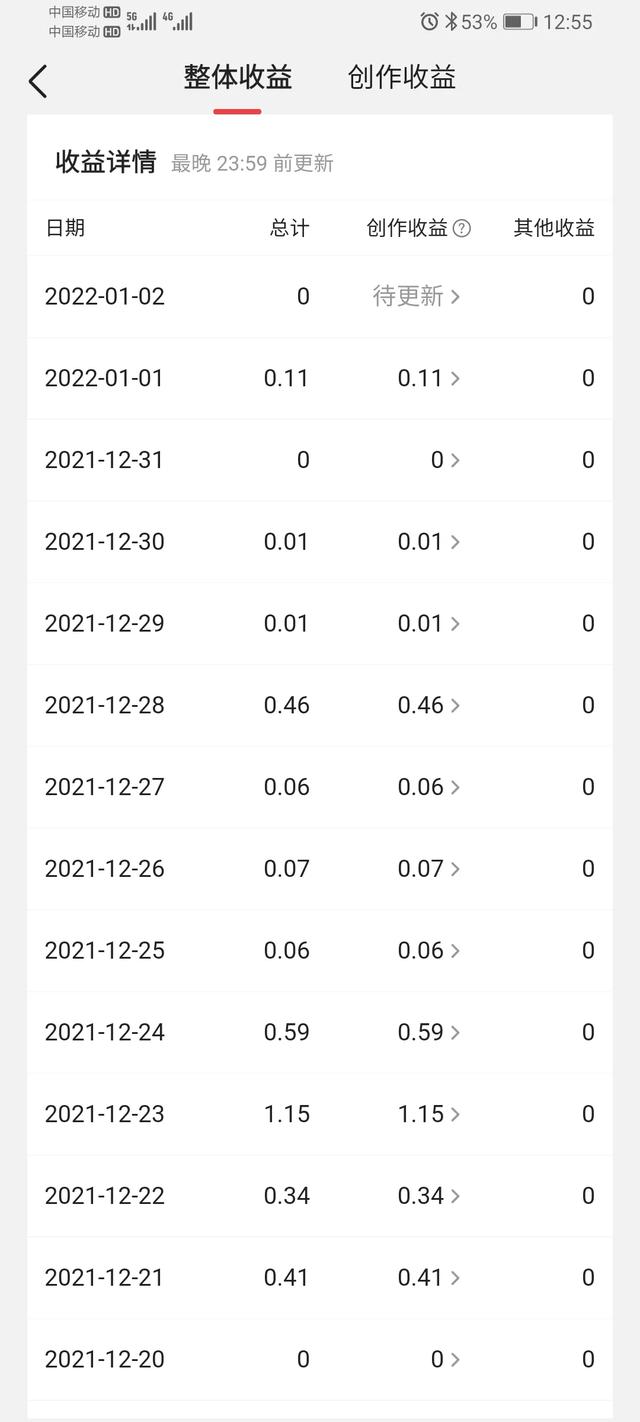Open 创作收益 details for 2021-12-20
Viewport: 640px width, 1422px height.
tap(444, 1360)
